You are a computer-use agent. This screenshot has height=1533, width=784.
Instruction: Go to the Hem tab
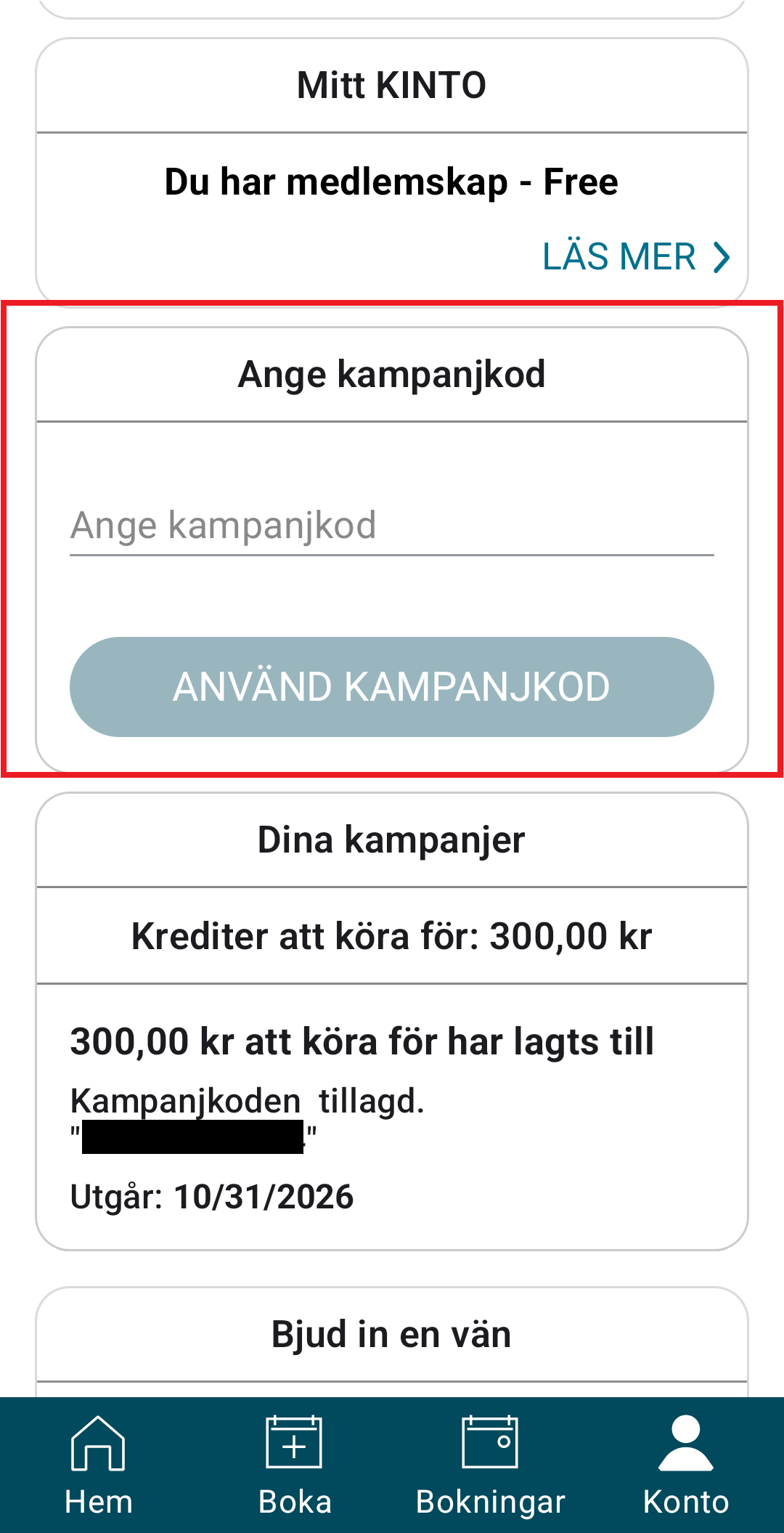98,1465
